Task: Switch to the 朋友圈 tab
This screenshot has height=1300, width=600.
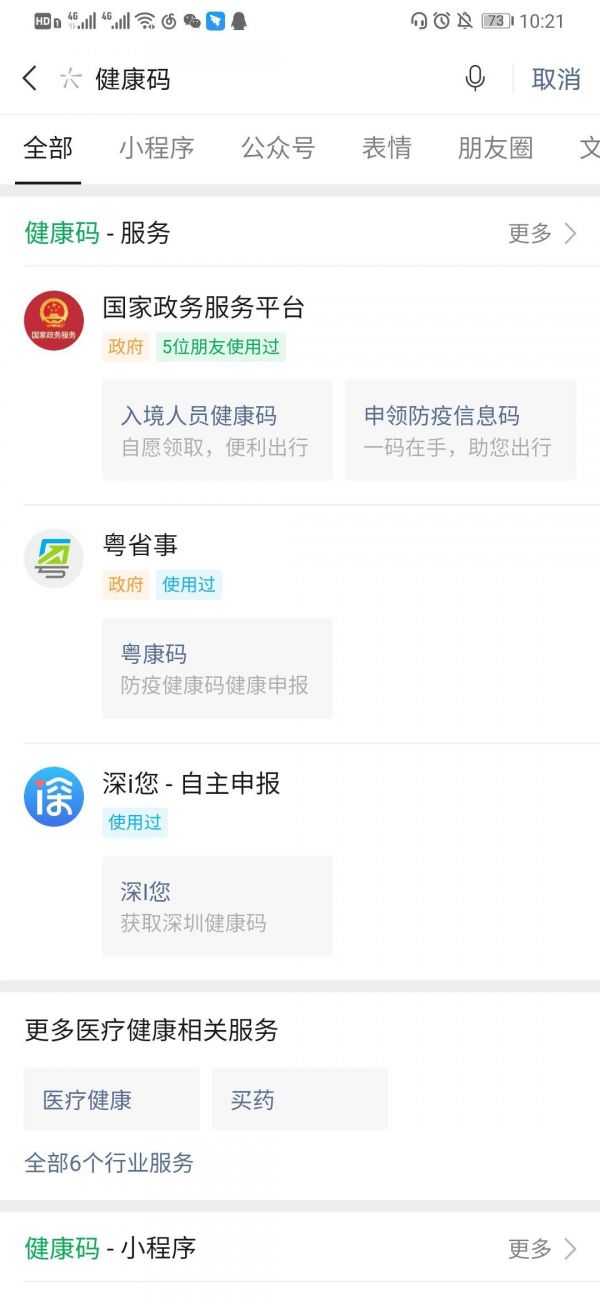Action: [495, 148]
